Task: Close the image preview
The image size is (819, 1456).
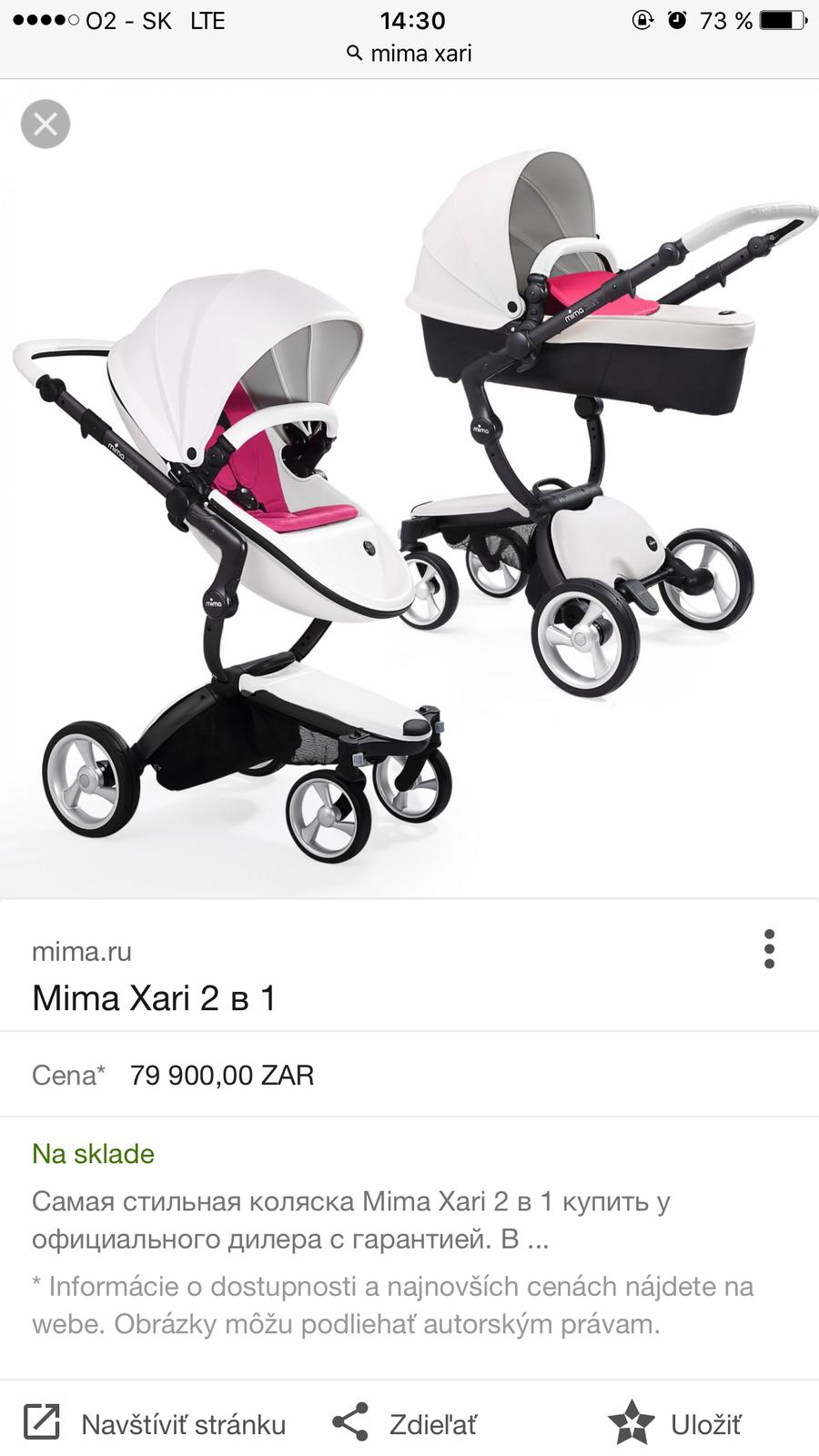Action: point(45,124)
